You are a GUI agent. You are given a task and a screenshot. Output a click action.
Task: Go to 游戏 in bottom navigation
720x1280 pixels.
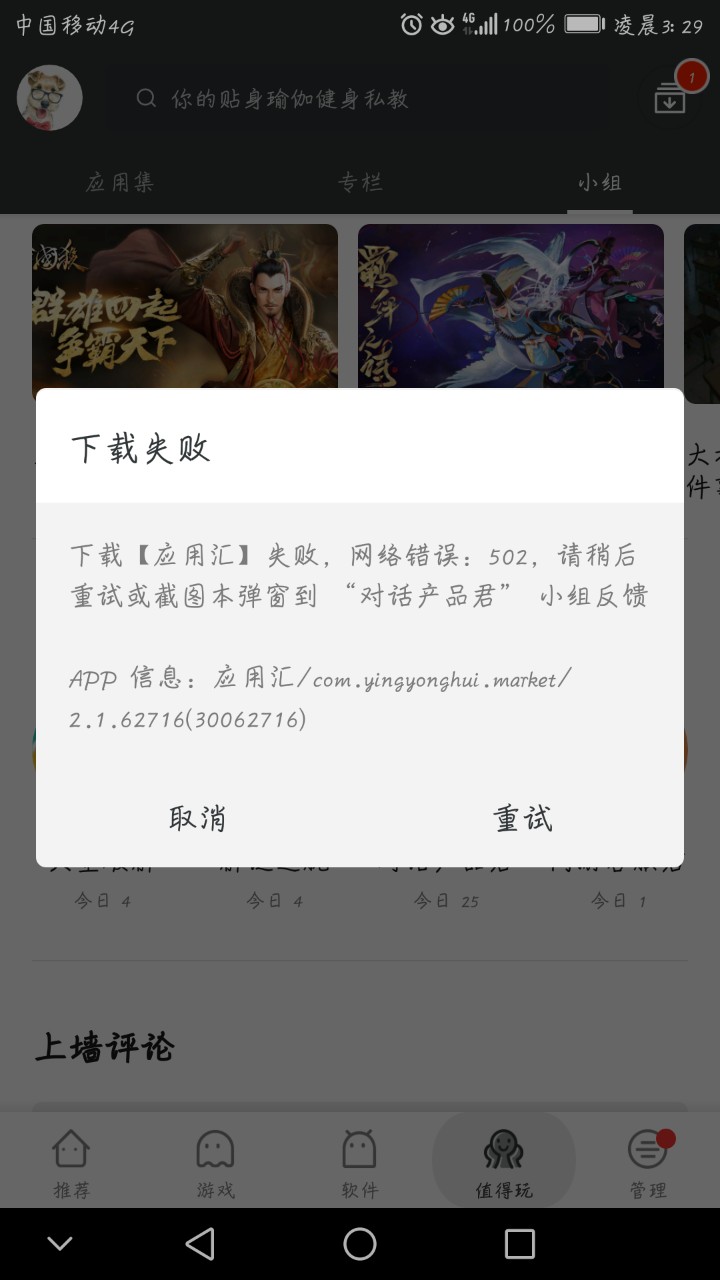coord(215,1162)
